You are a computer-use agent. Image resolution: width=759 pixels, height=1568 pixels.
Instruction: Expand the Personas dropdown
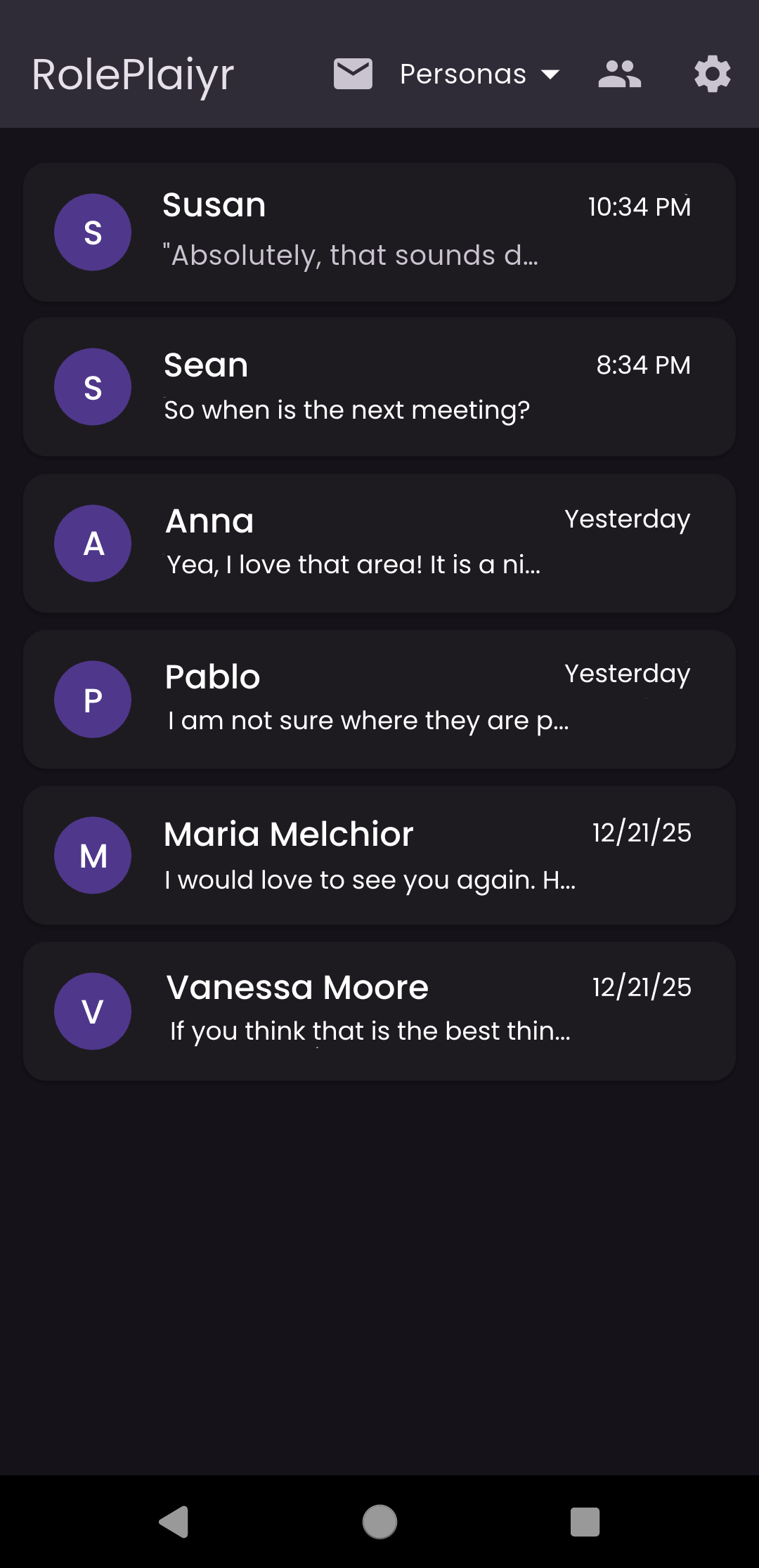[x=479, y=74]
